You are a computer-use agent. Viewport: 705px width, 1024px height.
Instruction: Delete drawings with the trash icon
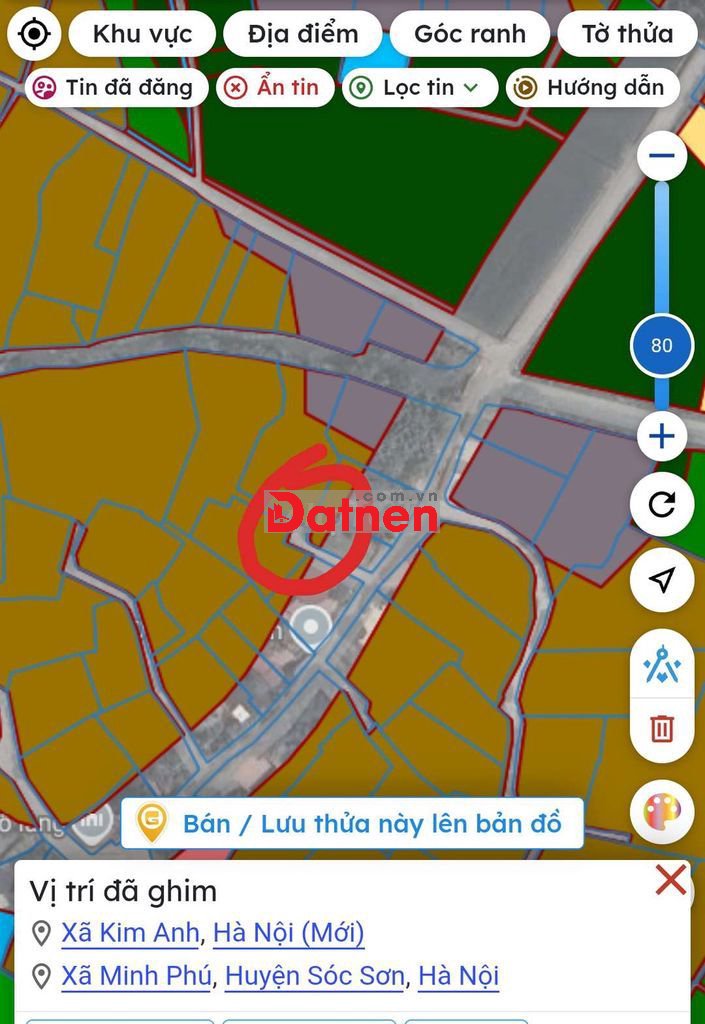pos(661,728)
